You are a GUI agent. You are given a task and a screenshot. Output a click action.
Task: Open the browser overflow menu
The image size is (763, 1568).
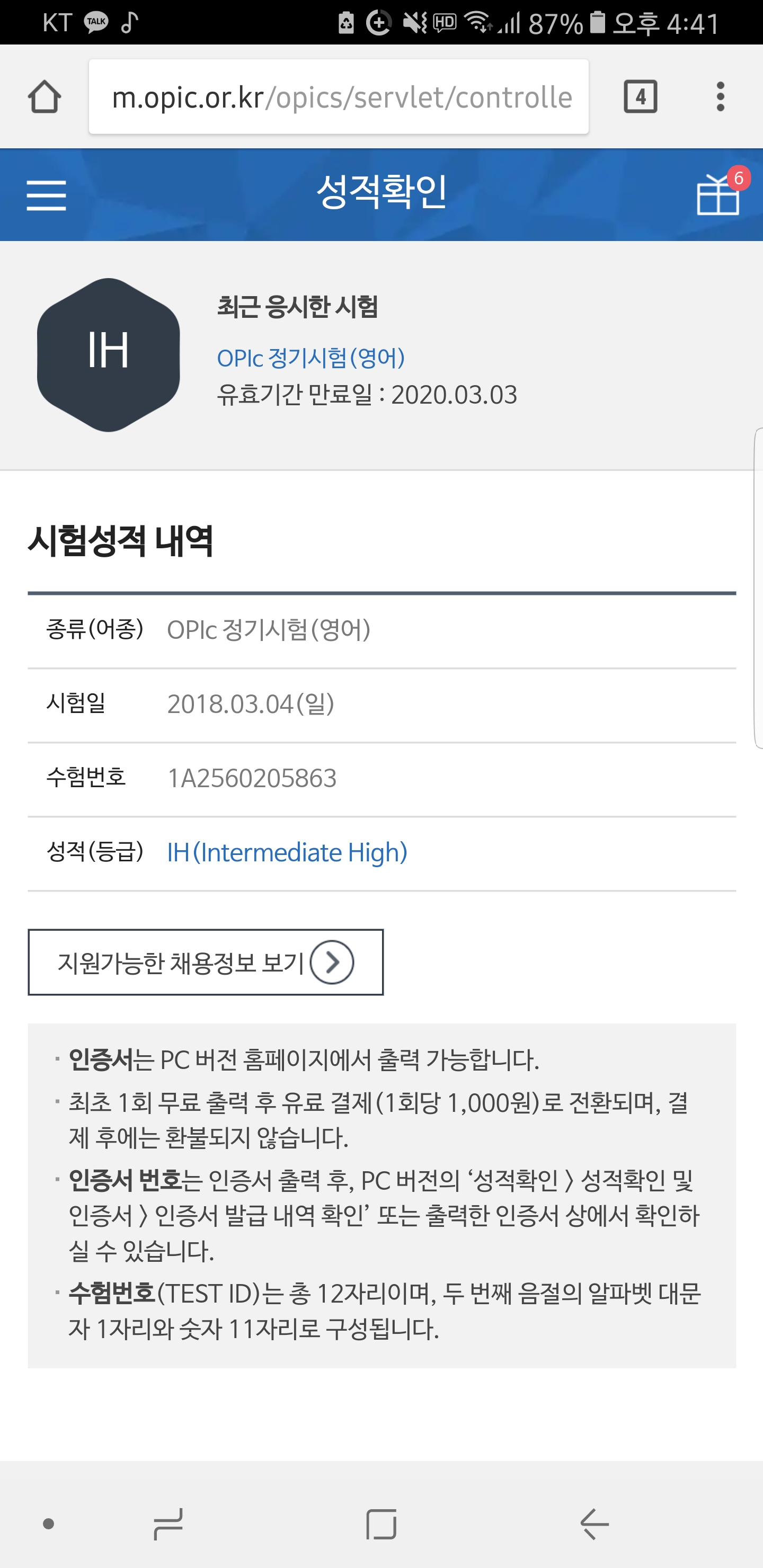point(721,97)
